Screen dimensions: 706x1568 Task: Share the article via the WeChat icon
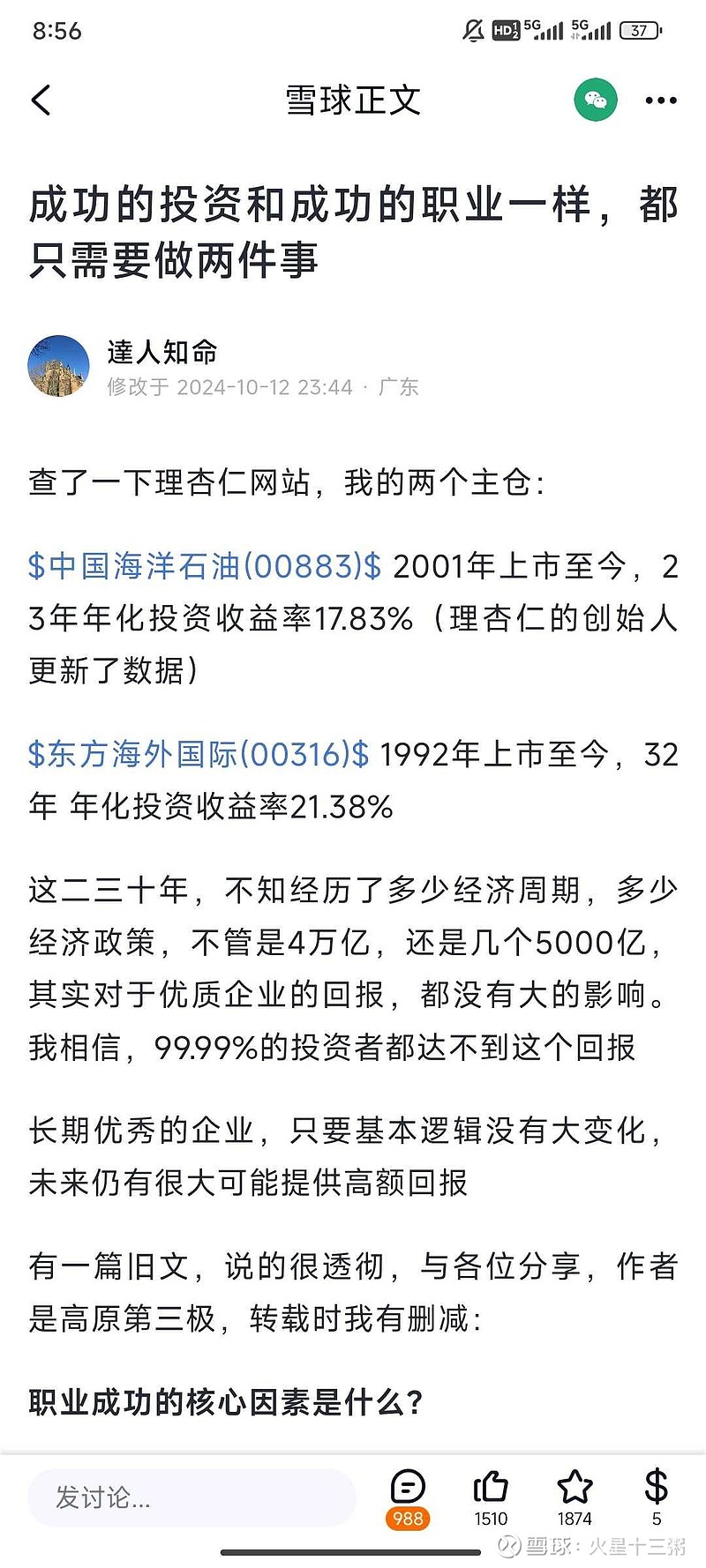[x=596, y=100]
